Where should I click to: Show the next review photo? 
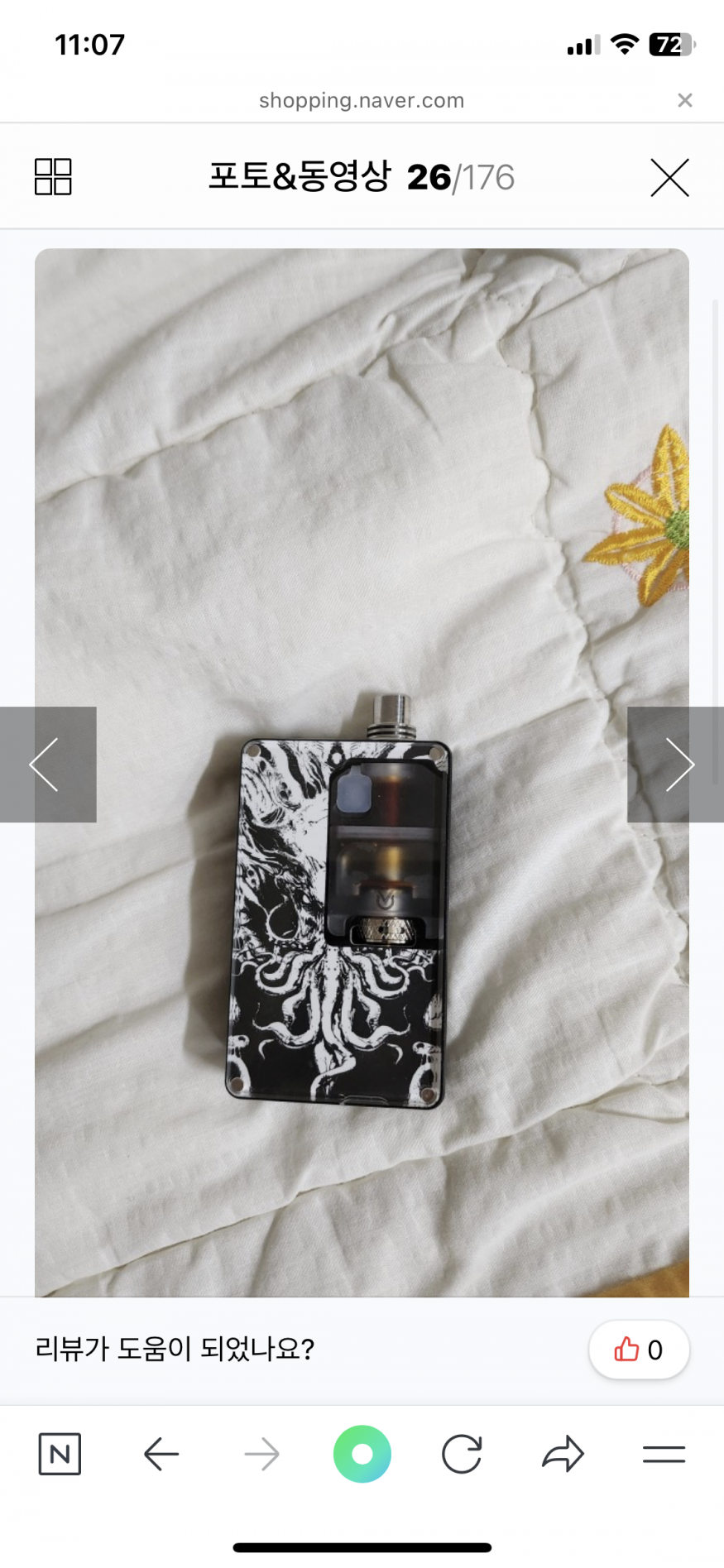click(x=676, y=764)
